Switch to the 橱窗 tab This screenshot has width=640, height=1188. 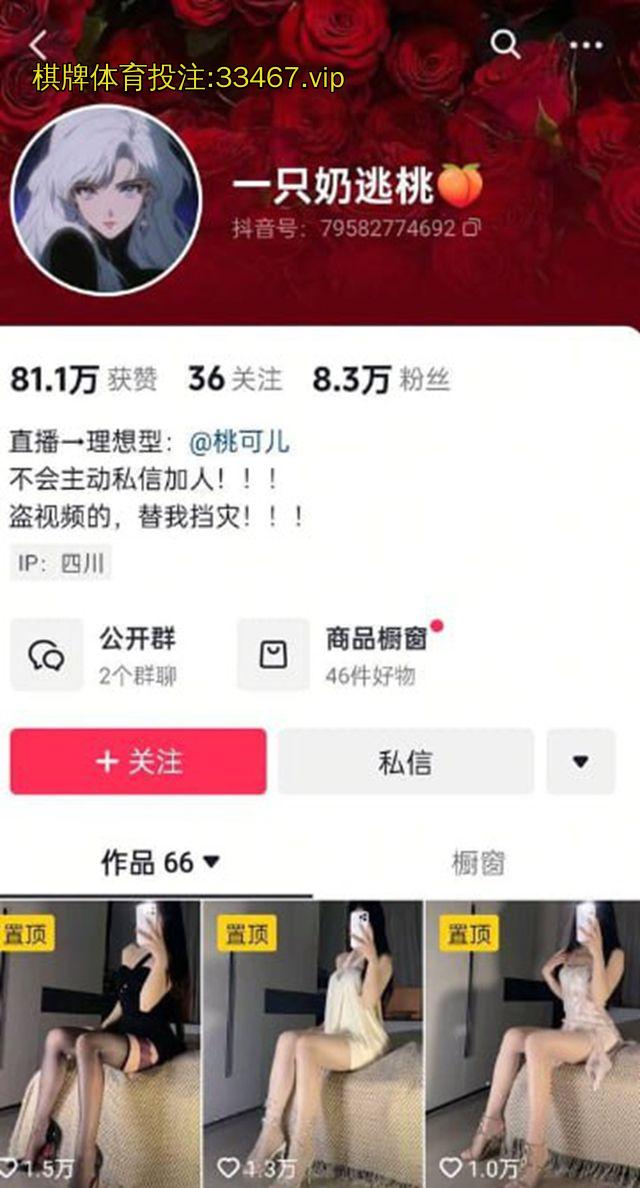478,862
